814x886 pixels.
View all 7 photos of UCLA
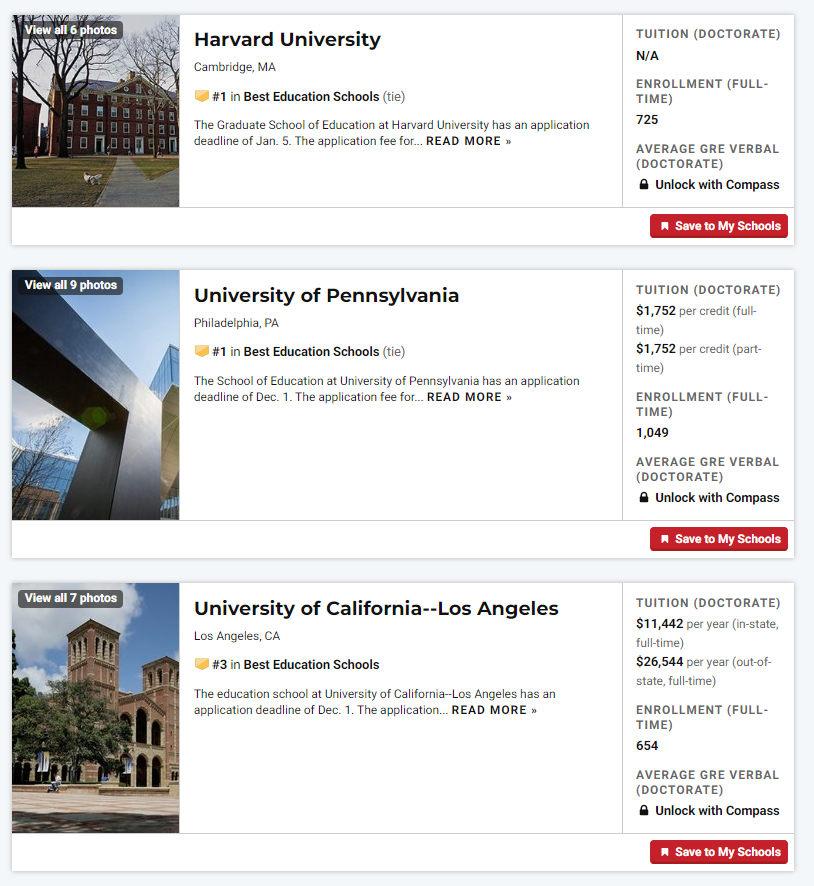pos(70,598)
